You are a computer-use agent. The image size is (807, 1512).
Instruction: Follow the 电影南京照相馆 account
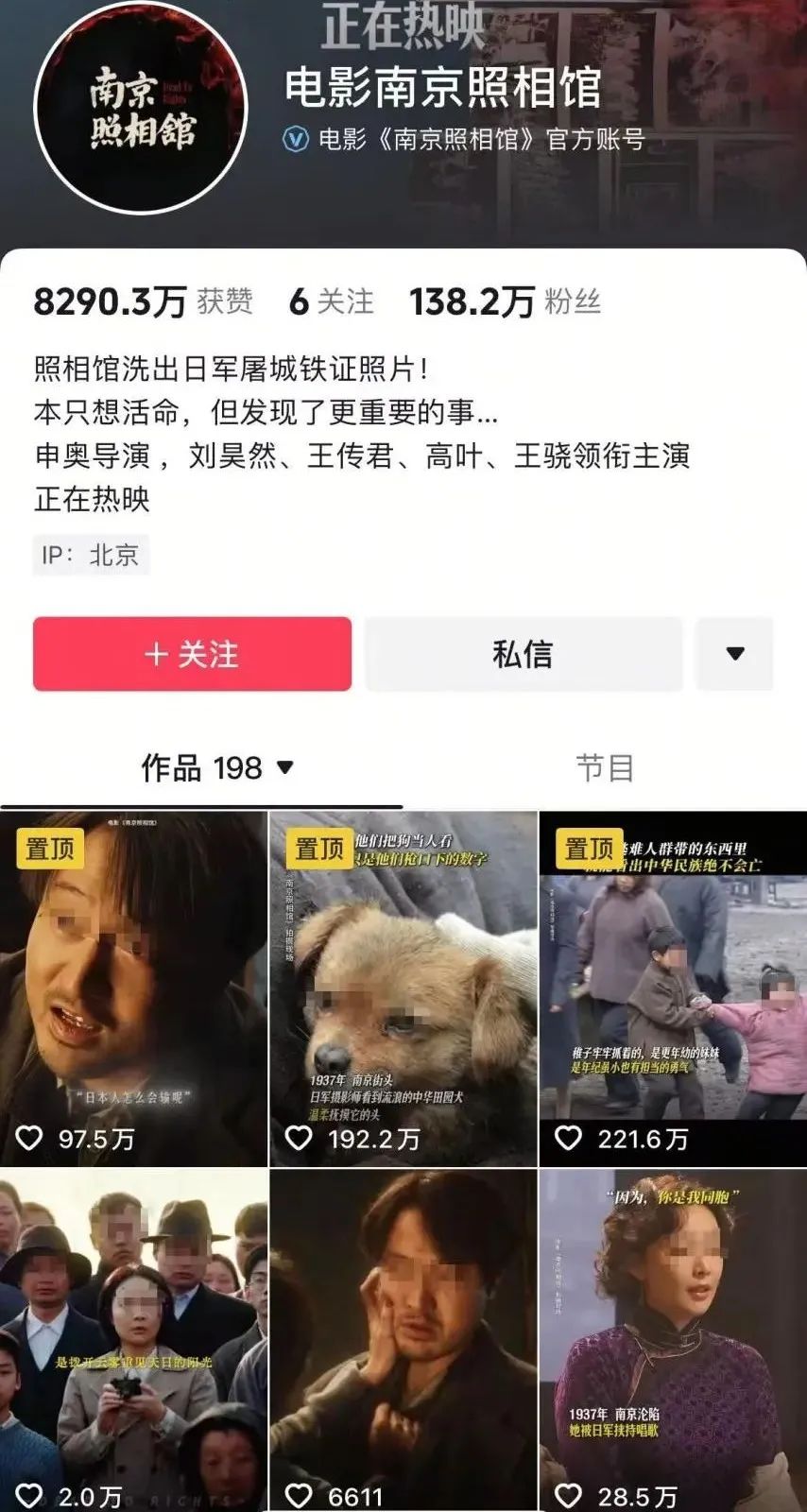coord(192,654)
